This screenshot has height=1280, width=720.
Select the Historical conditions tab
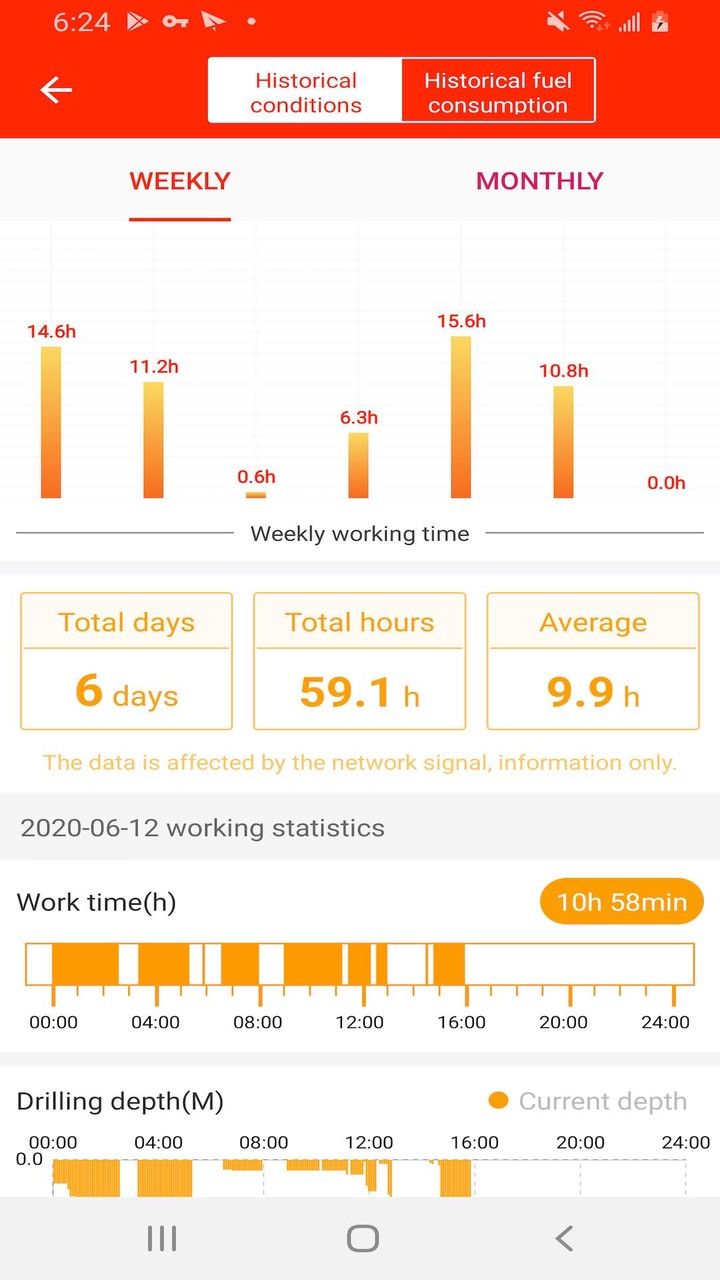coord(306,90)
